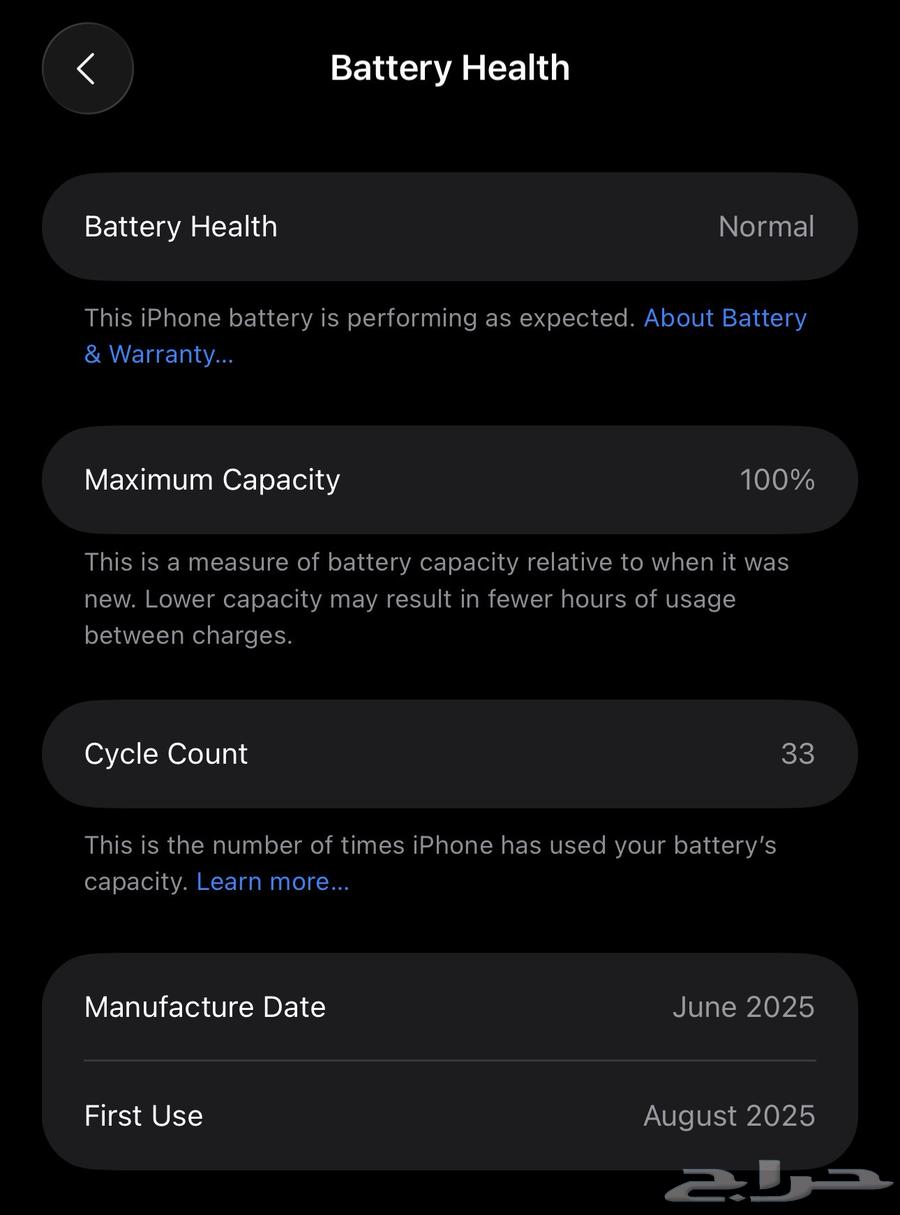Tap the Learn more link under Cycle Count

click(x=273, y=881)
